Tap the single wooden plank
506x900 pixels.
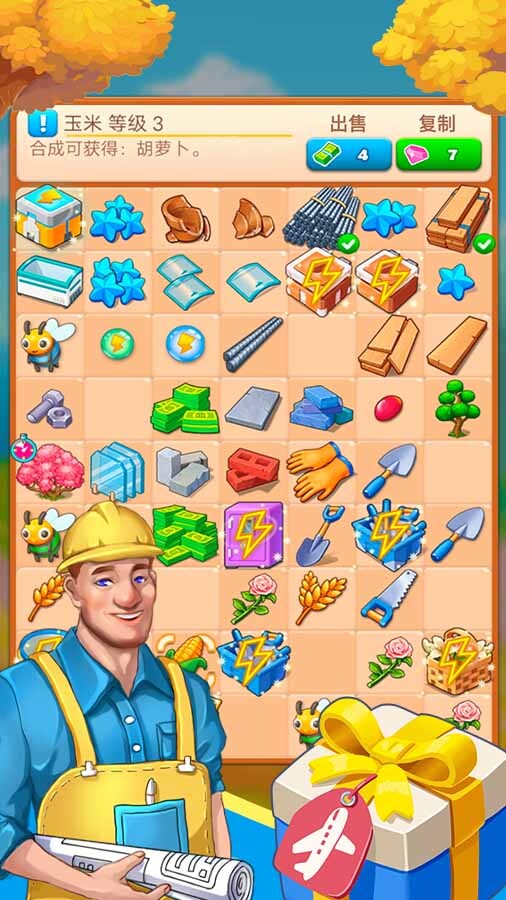[457, 345]
